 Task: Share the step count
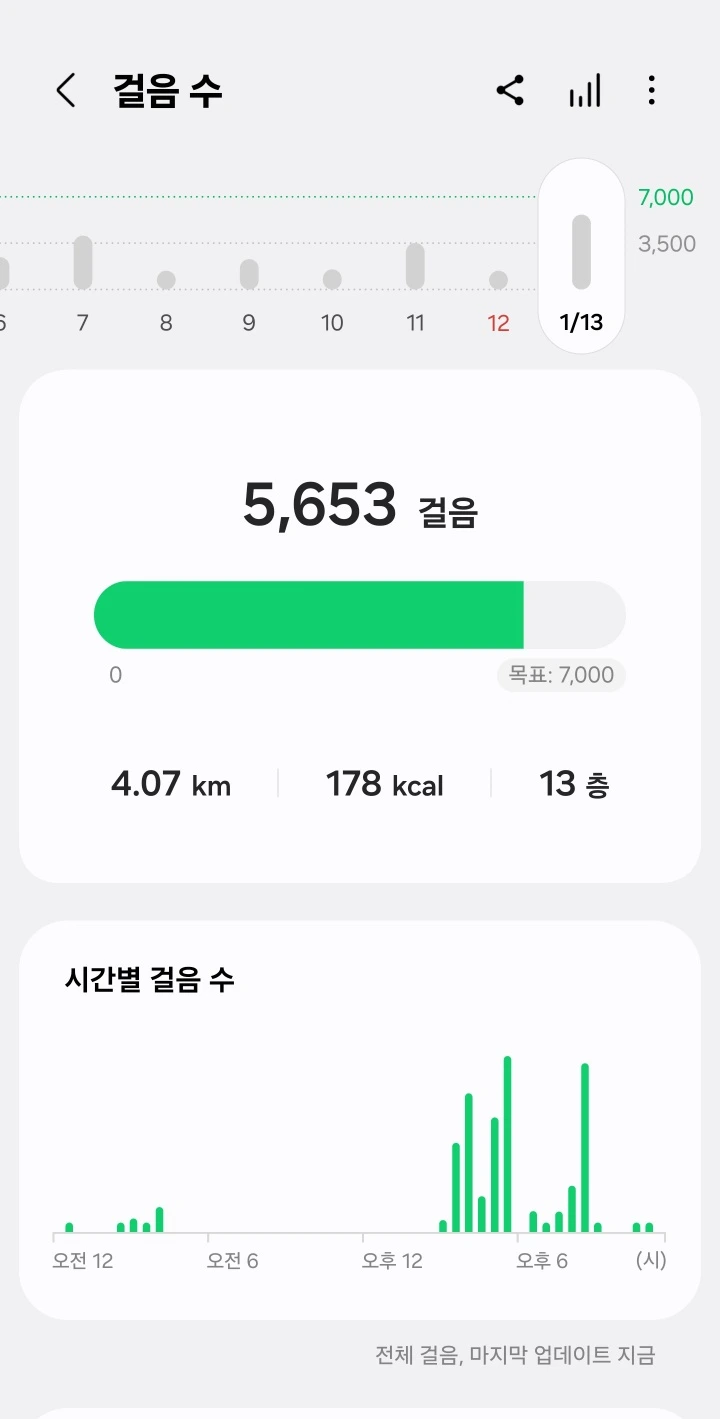tap(510, 91)
